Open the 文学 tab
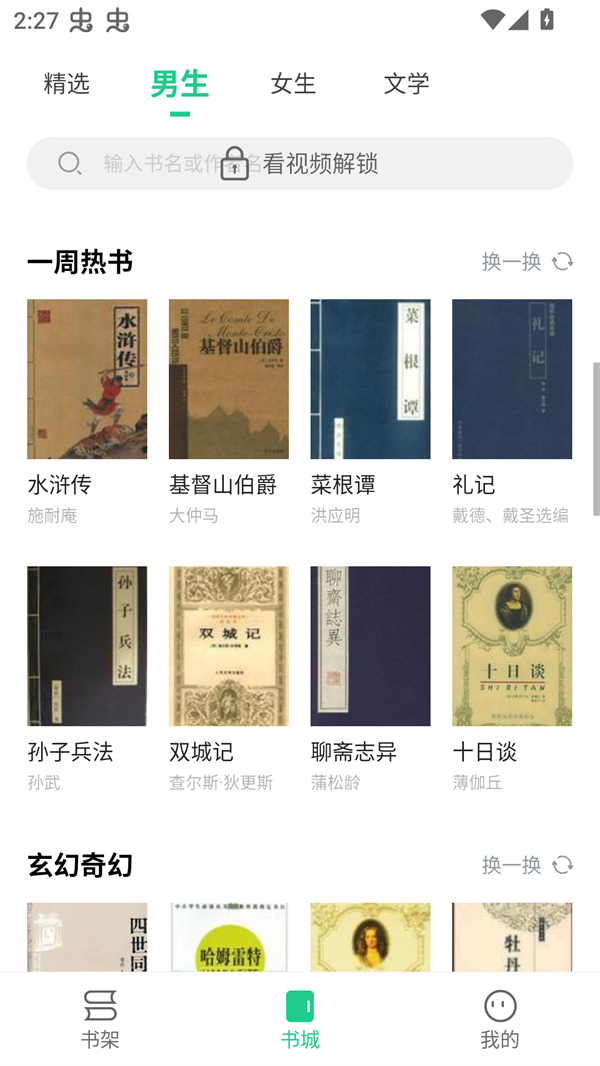The width and height of the screenshot is (600, 1066). [x=406, y=84]
